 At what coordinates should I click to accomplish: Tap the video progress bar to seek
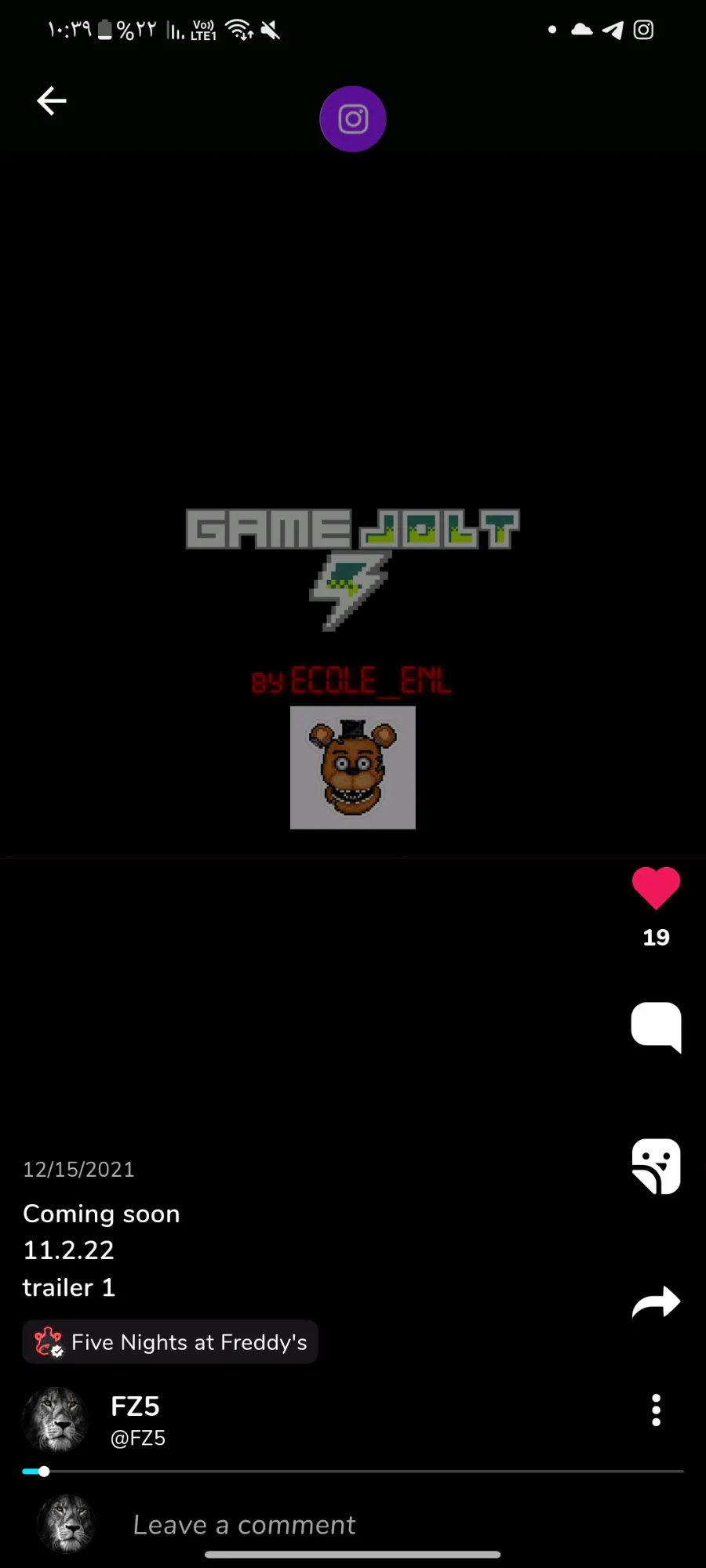coord(353,1472)
